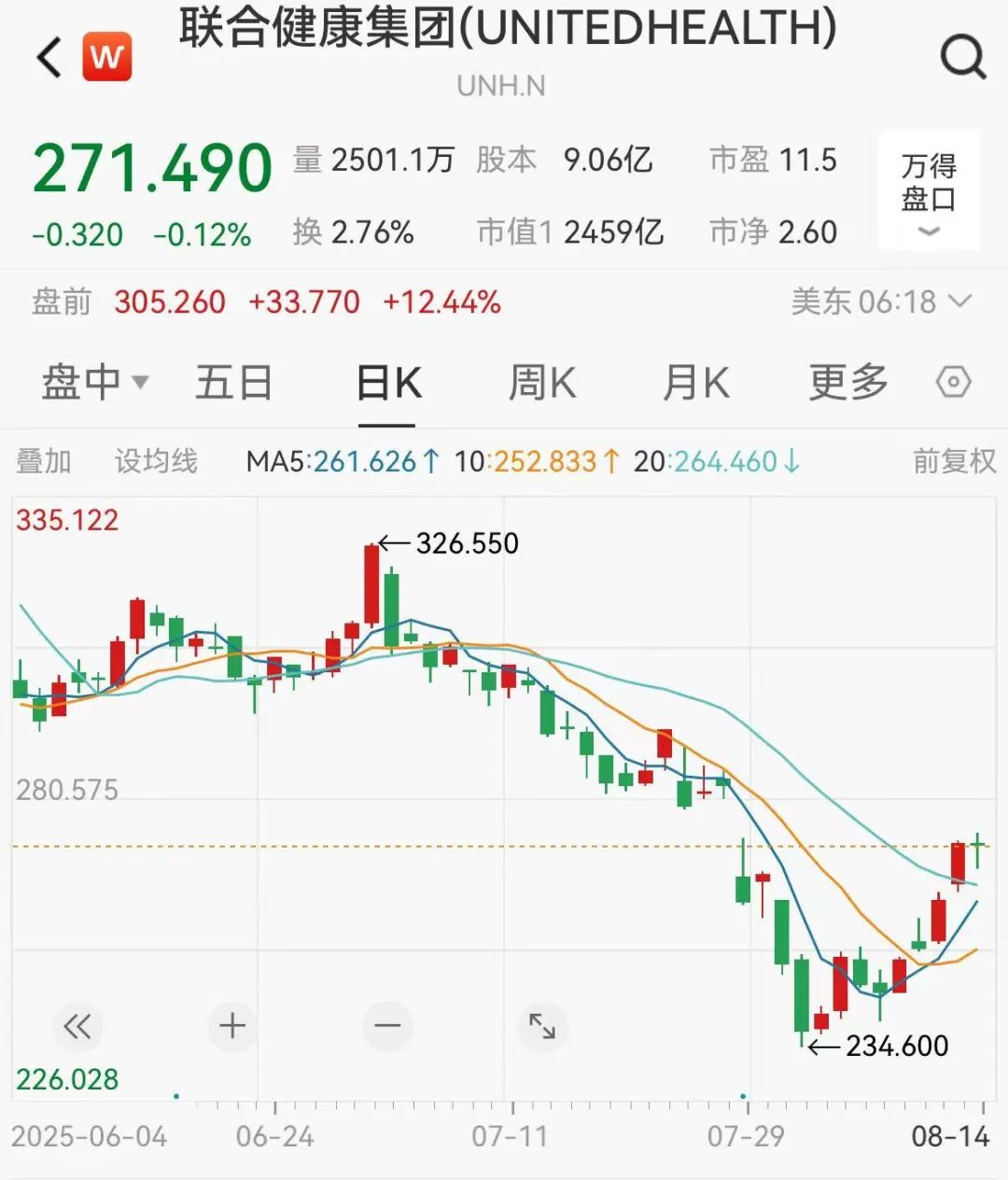Open 更多 chart period options
The width and height of the screenshot is (1008, 1180).
[847, 383]
